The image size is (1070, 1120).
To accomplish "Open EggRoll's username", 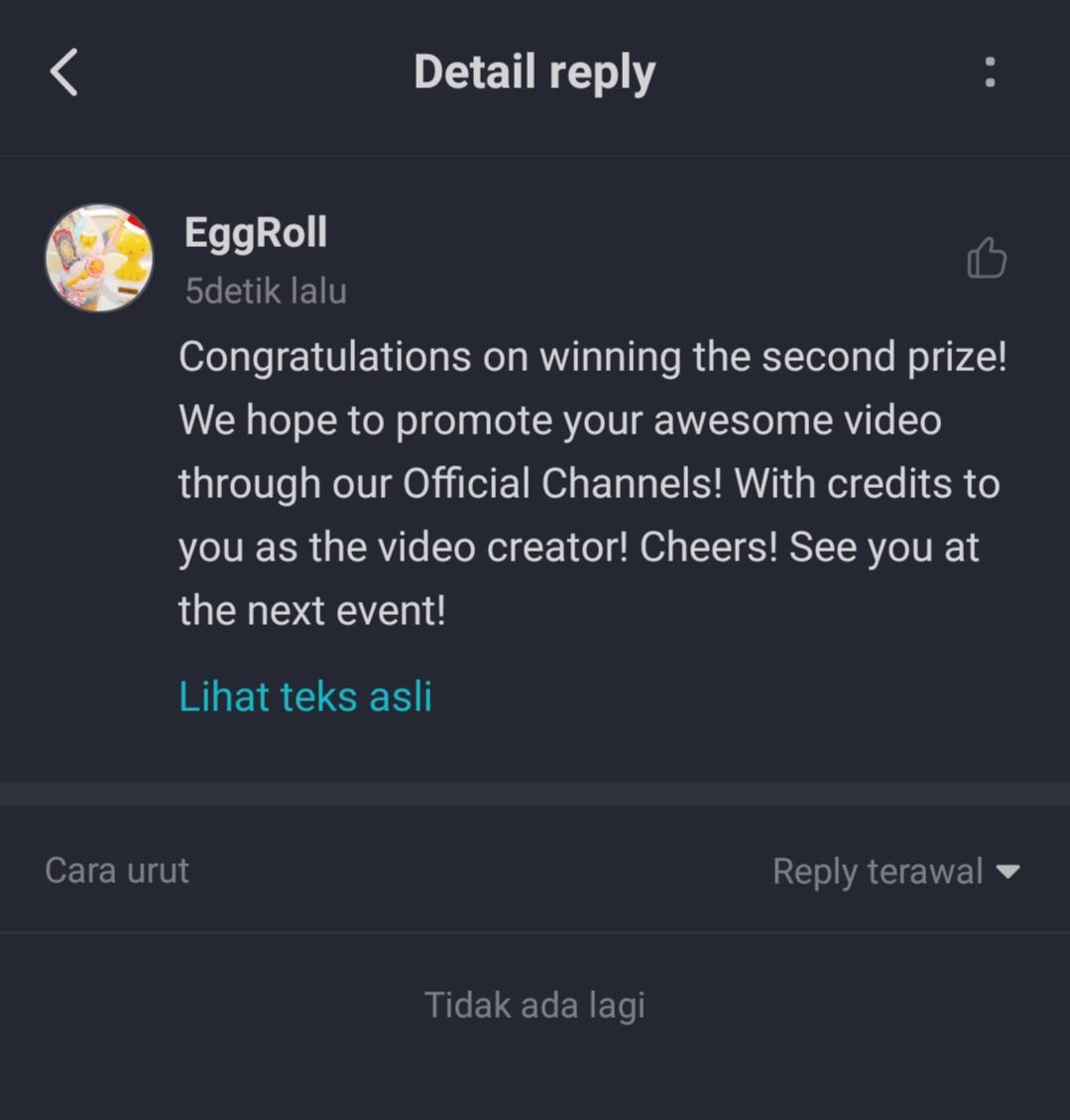I will pyautogui.click(x=256, y=233).
